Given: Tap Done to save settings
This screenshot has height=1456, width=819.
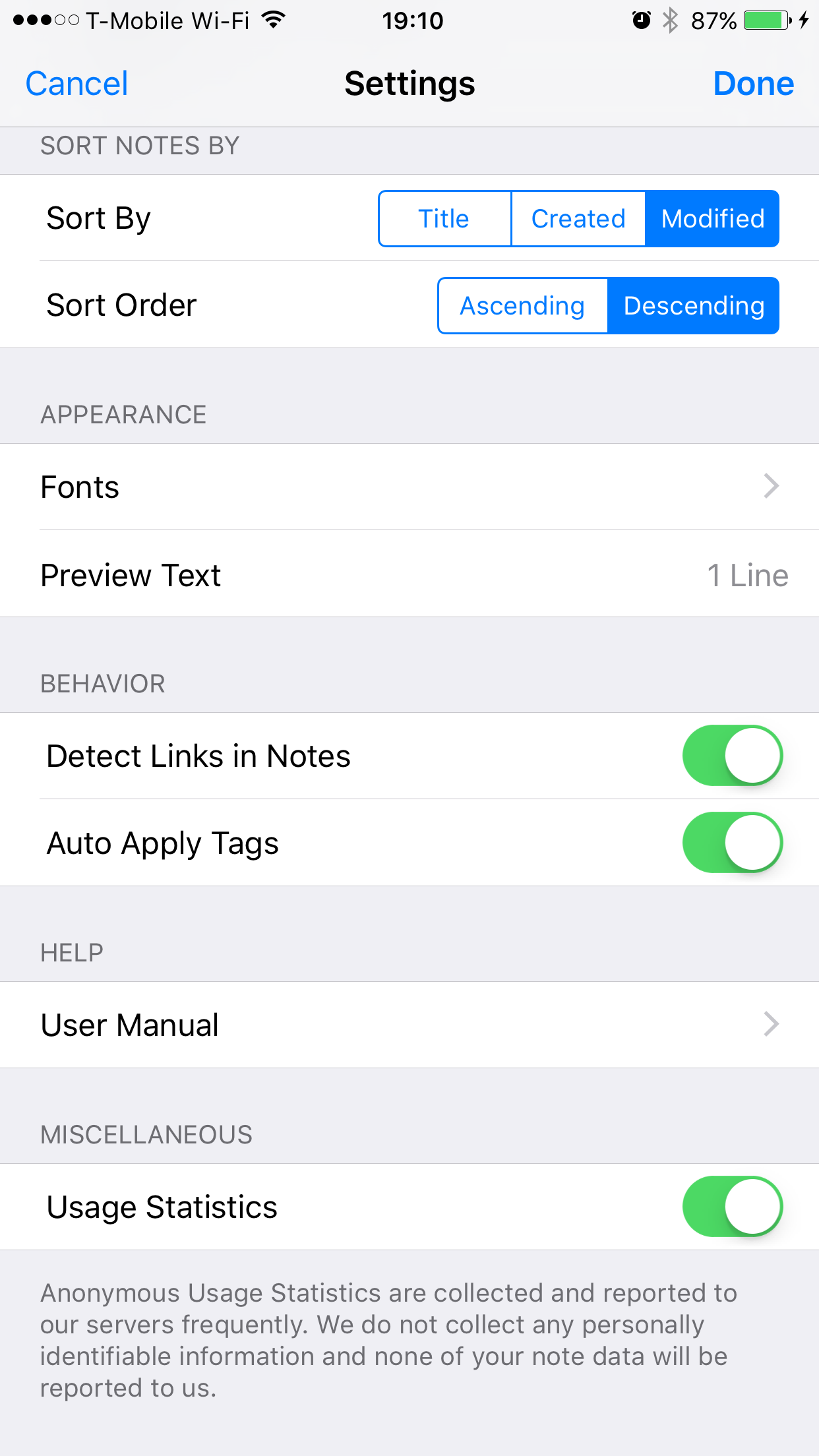Looking at the screenshot, I should (753, 84).
